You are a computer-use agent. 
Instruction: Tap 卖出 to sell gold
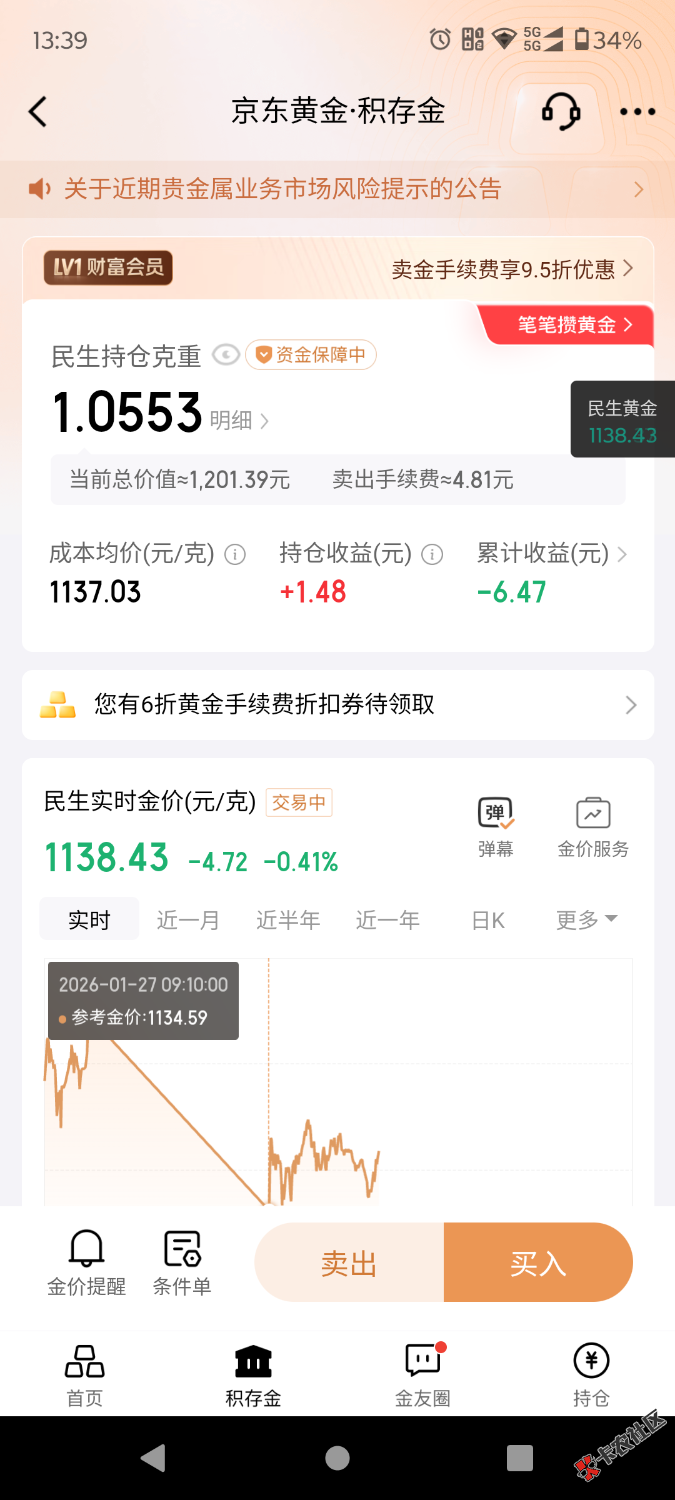(x=349, y=1263)
